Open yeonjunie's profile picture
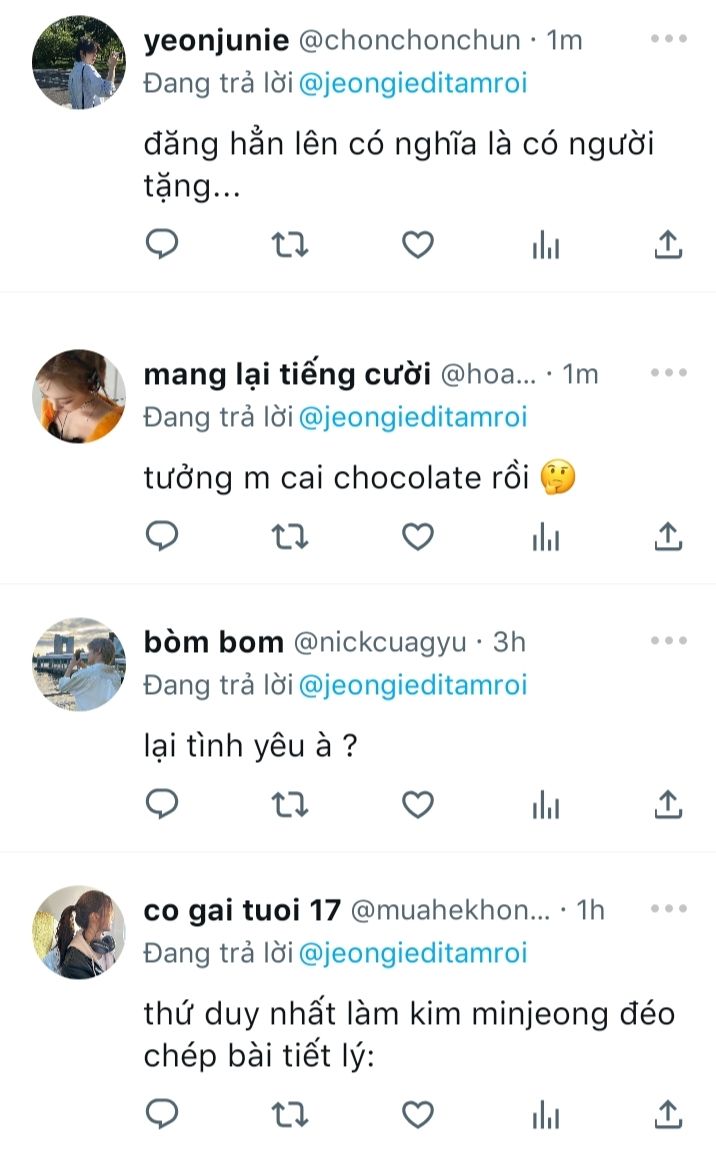The height and width of the screenshot is (1156, 716). [79, 63]
